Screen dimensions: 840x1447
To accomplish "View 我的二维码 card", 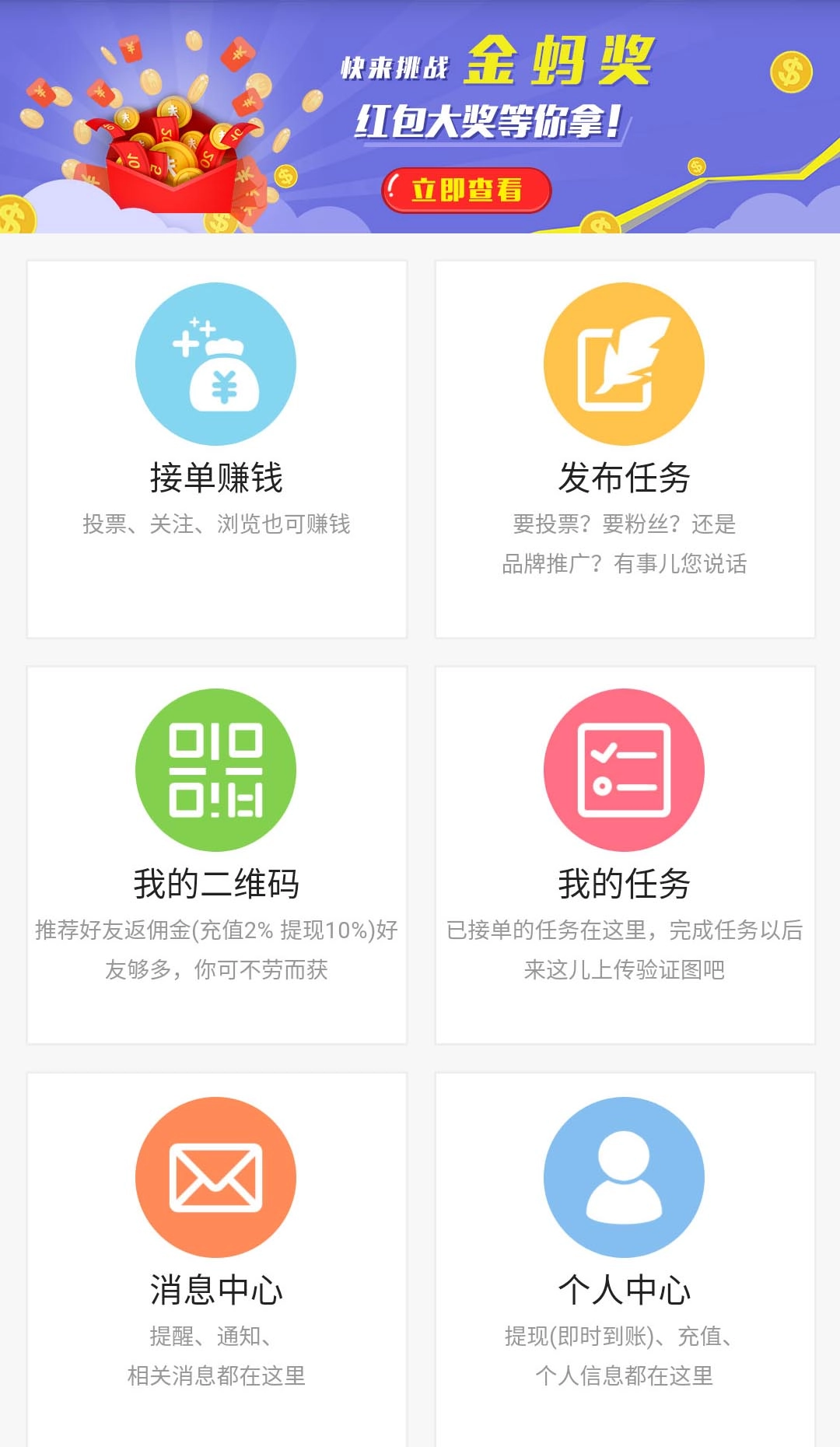I will click(x=216, y=854).
